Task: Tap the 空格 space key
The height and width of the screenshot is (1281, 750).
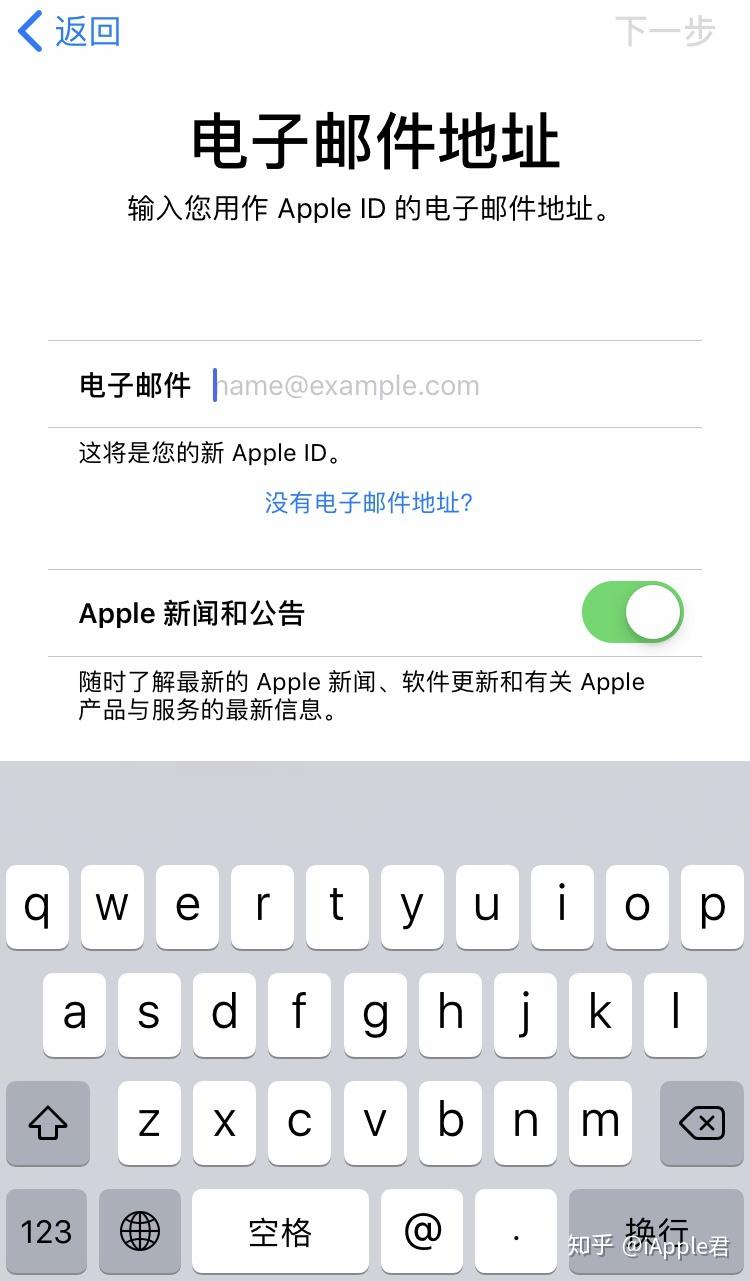Action: [281, 1231]
